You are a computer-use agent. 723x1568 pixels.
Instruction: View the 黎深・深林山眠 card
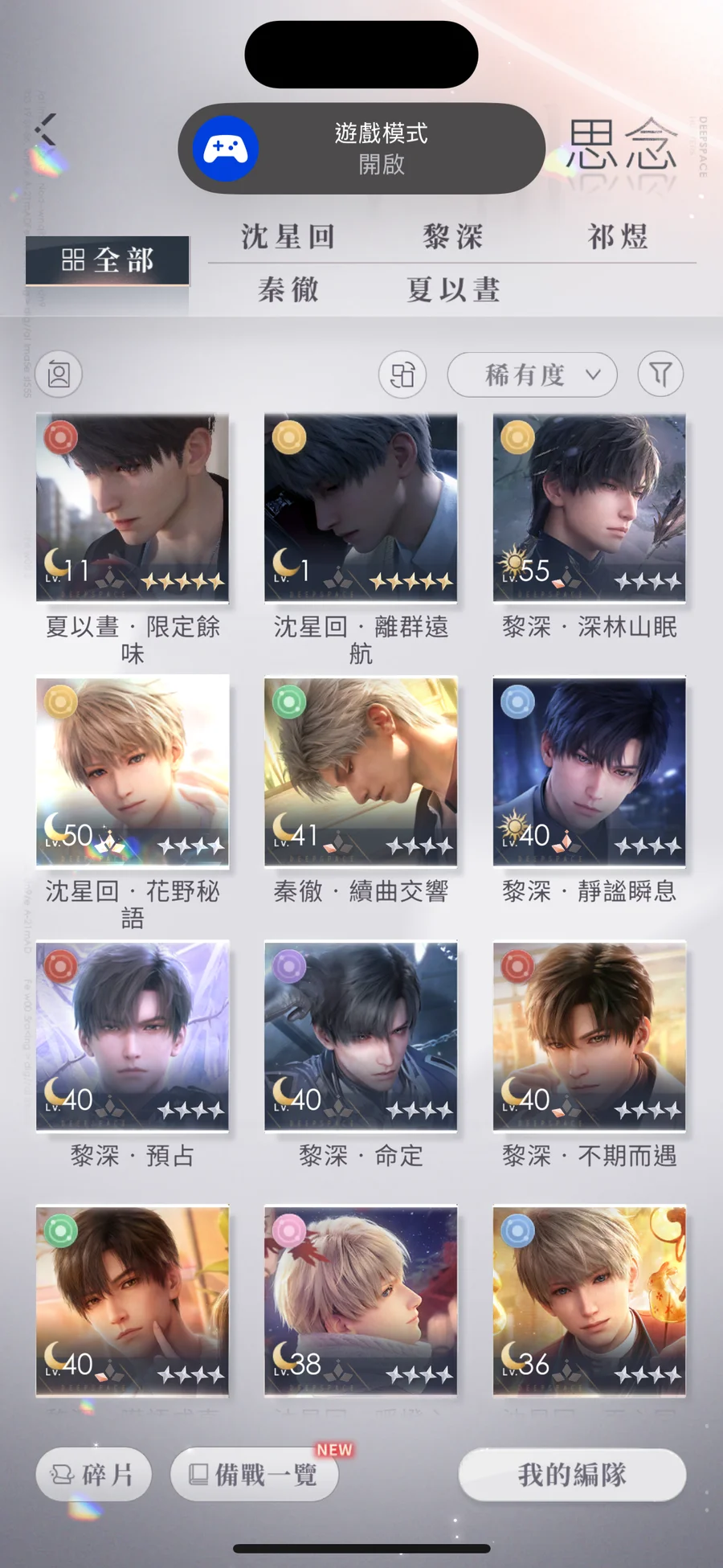pyautogui.click(x=589, y=508)
